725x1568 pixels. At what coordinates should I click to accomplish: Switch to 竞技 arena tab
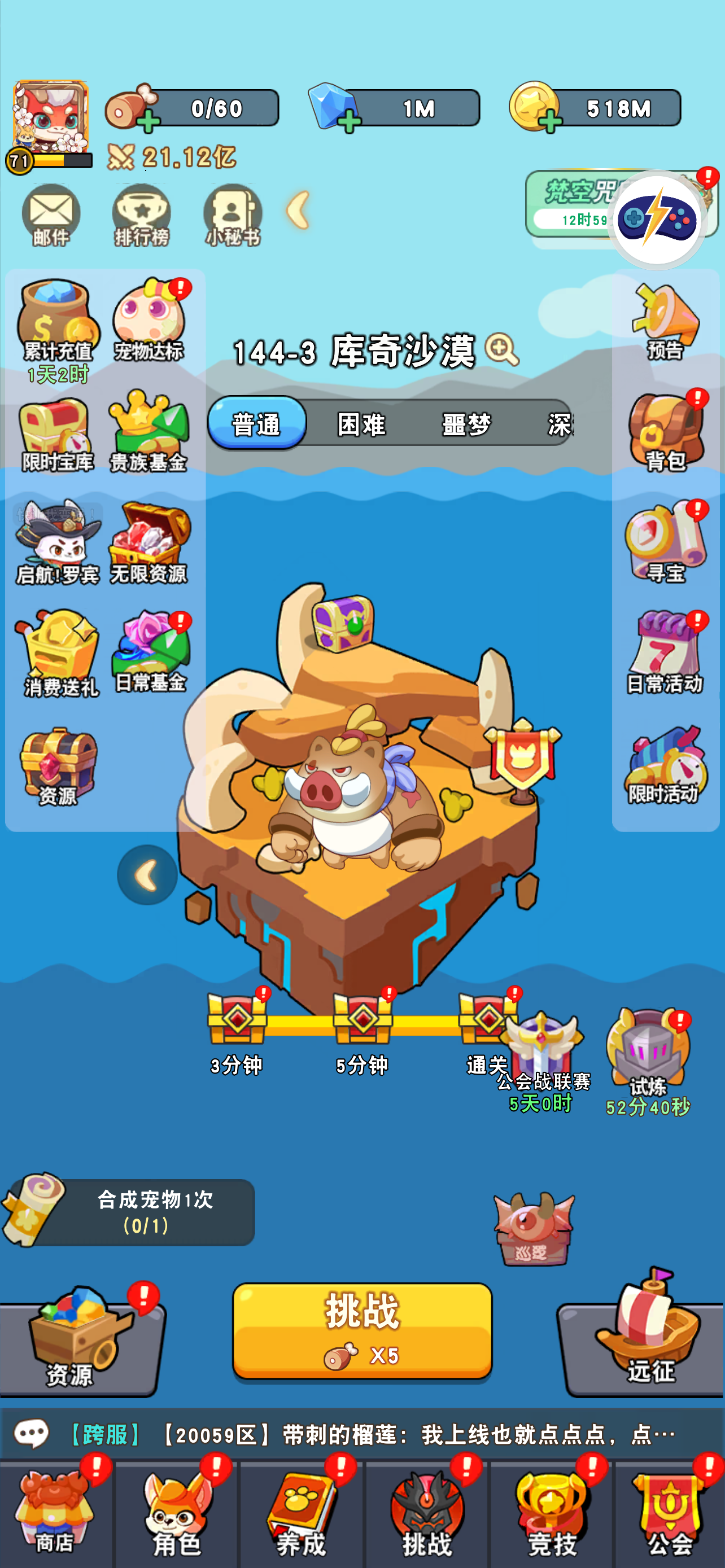click(551, 1514)
